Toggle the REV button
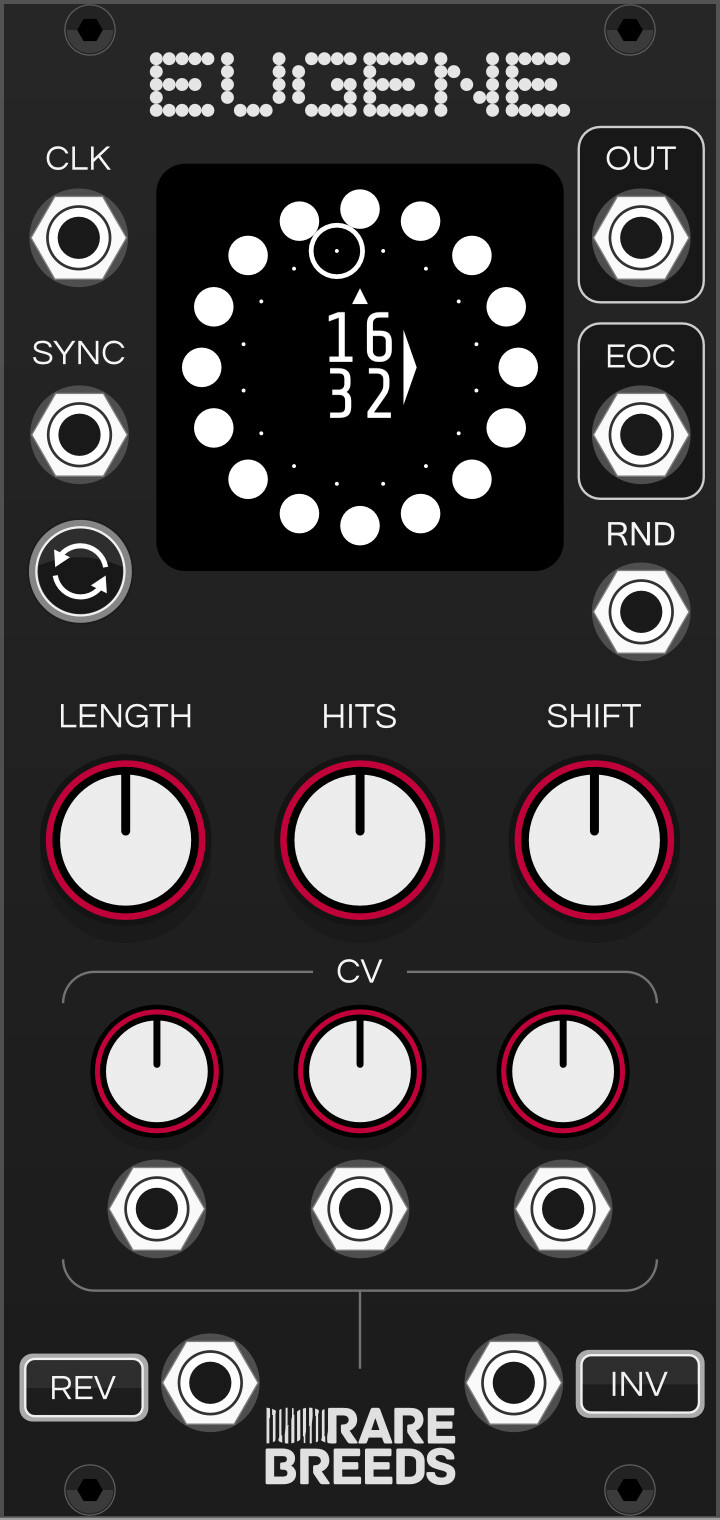This screenshot has width=720, height=1520. pos(84,1387)
